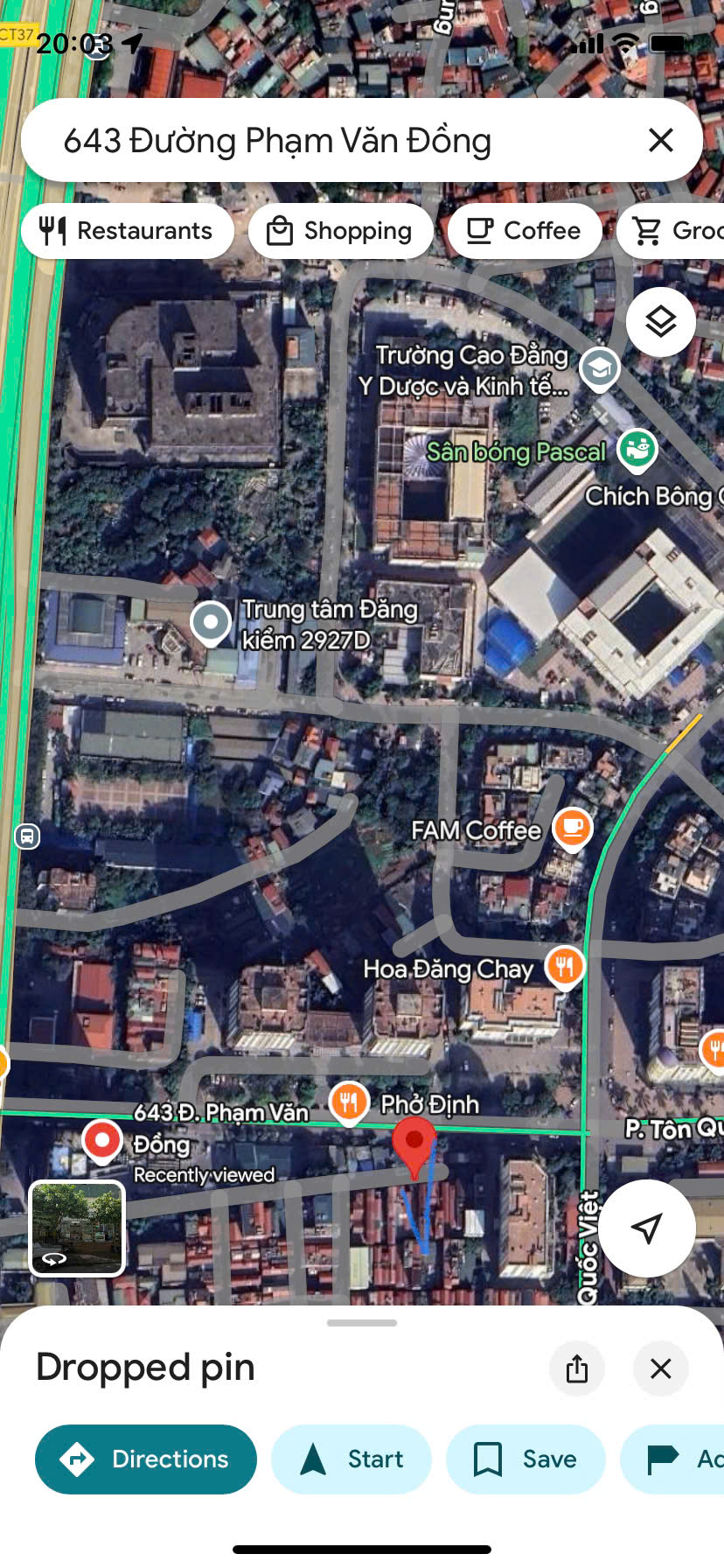
Task: Get Directions to dropped pin
Action: pyautogui.click(x=146, y=1459)
